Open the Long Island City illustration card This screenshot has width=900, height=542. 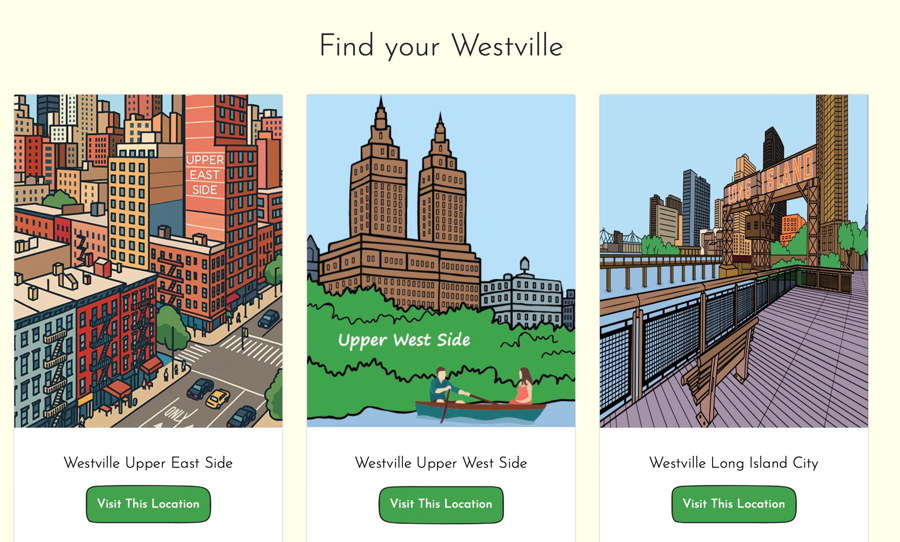[x=733, y=261]
